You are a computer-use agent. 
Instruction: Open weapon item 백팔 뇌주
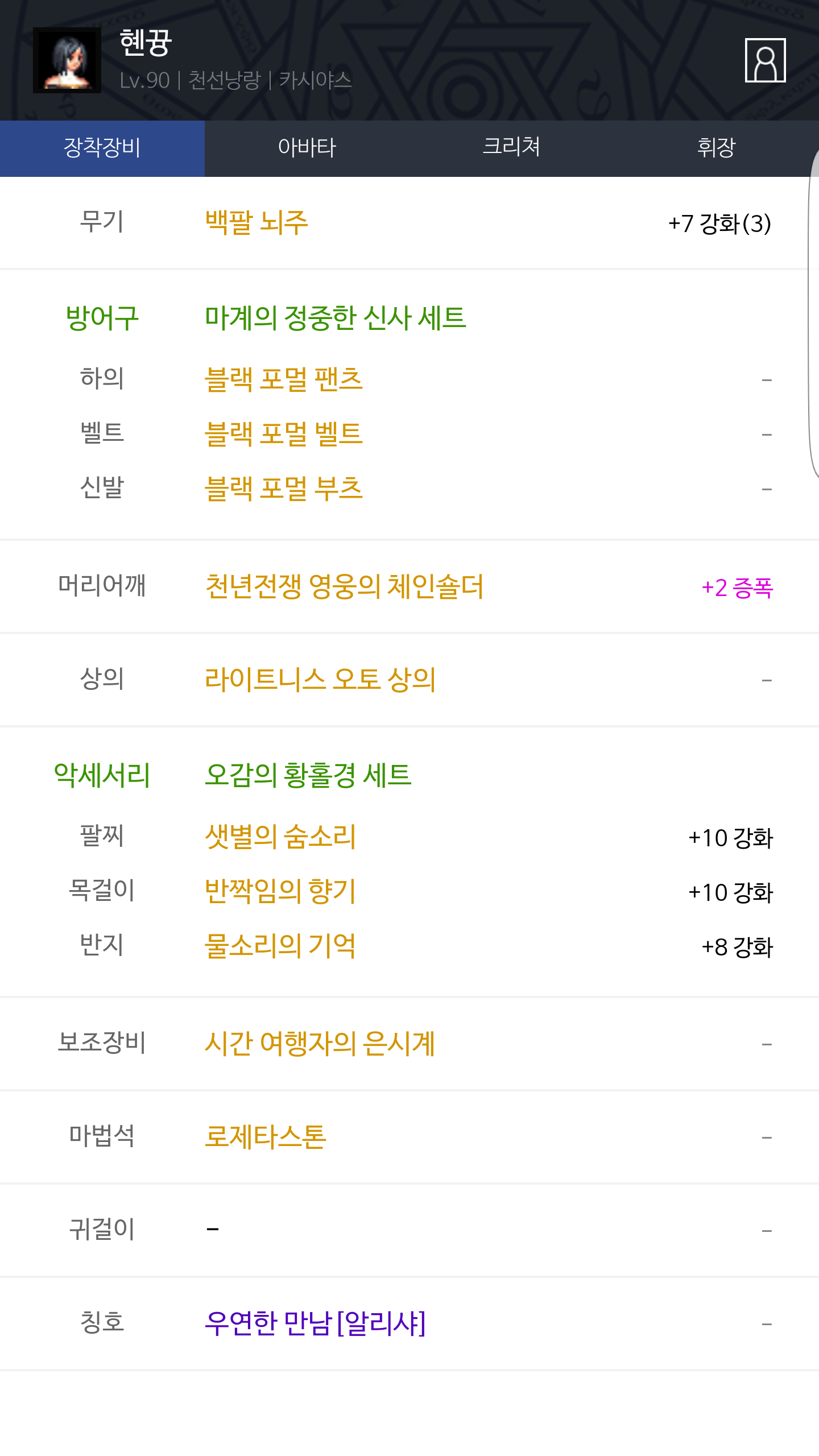click(x=257, y=222)
